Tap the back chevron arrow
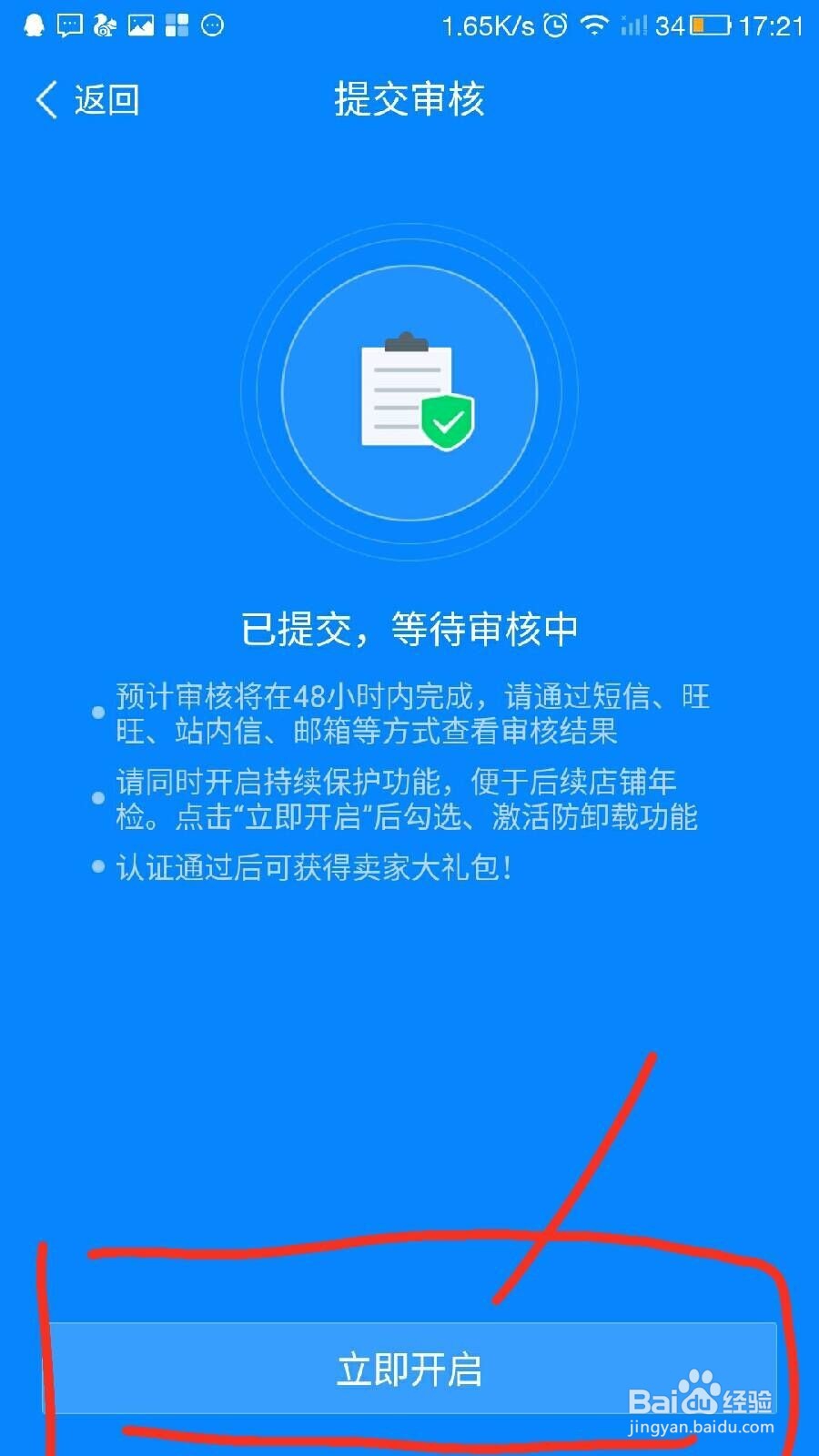 (45, 100)
